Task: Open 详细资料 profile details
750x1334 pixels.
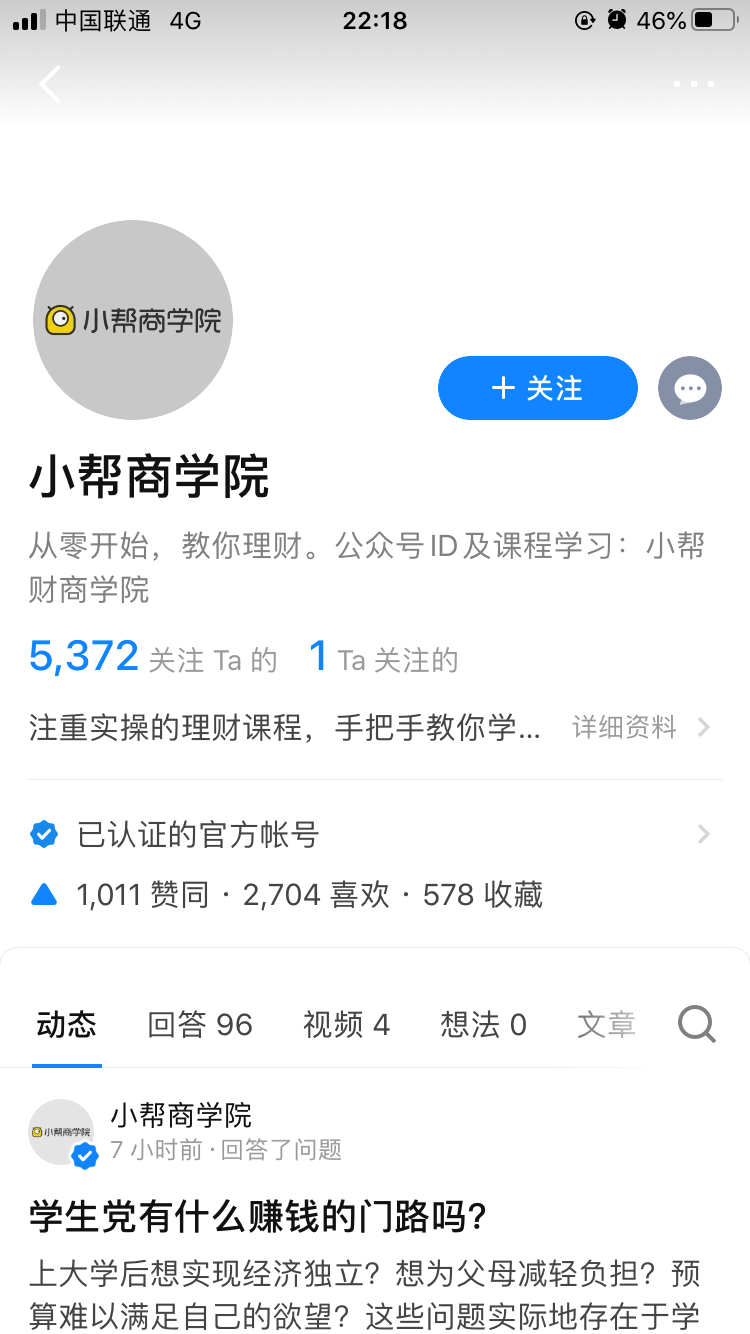Action: tap(640, 727)
